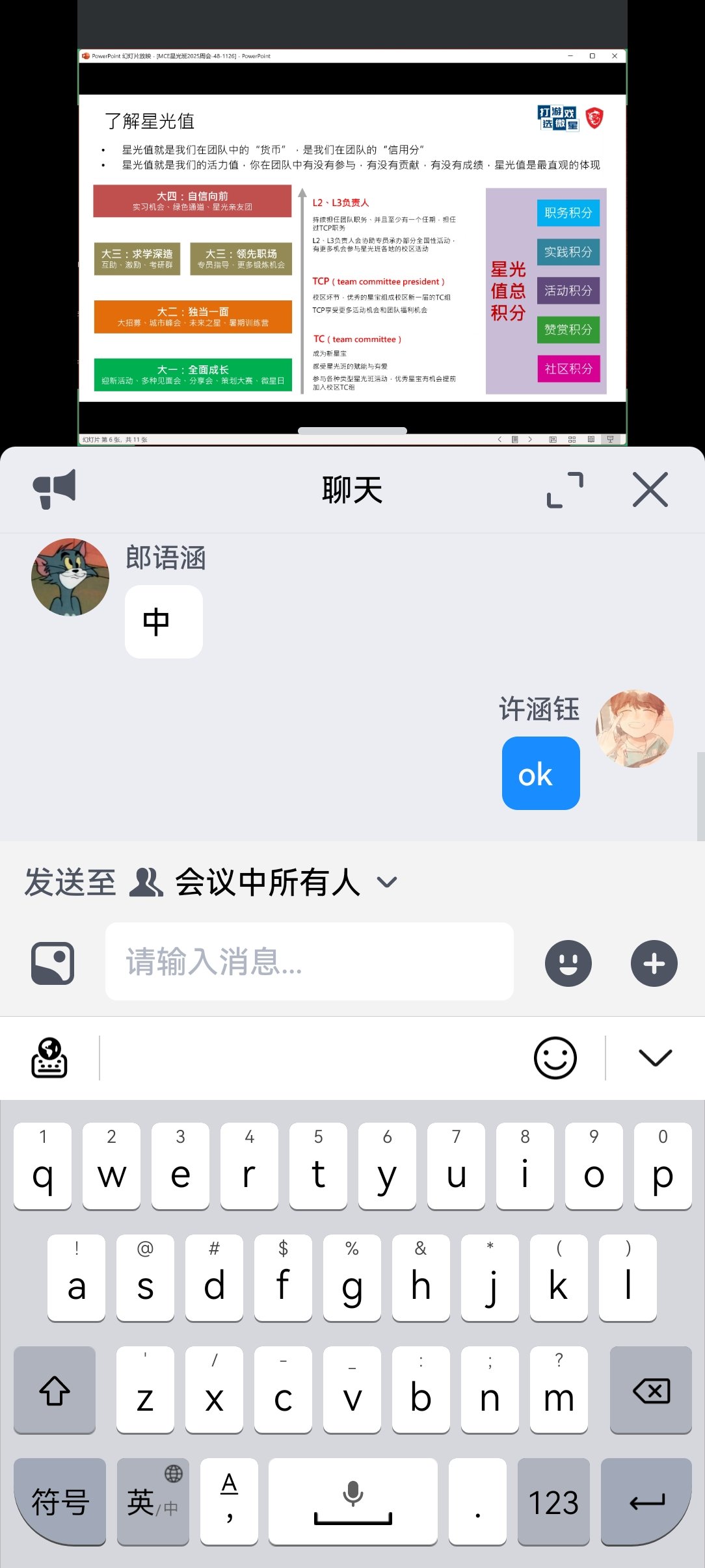The width and height of the screenshot is (705, 1568).
Task: Expand the 发送至 recipient dropdown
Action: (x=387, y=882)
